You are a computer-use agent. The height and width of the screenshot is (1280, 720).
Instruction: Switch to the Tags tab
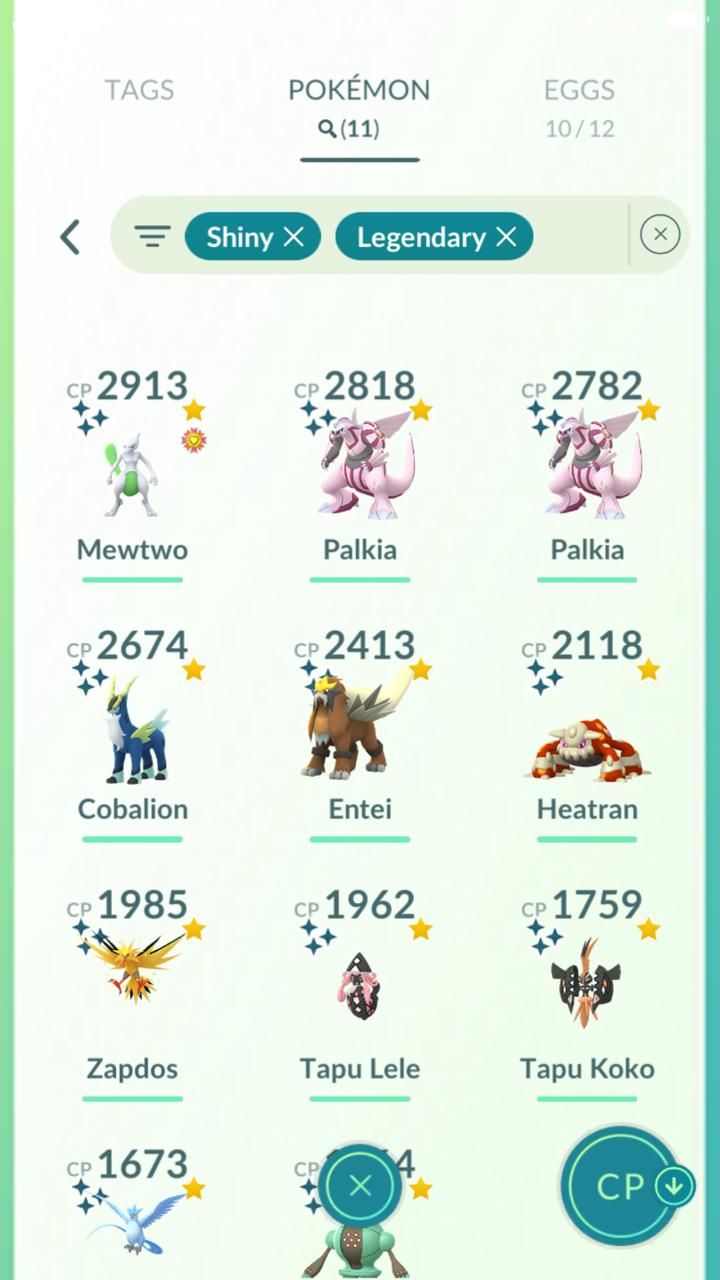tap(139, 90)
